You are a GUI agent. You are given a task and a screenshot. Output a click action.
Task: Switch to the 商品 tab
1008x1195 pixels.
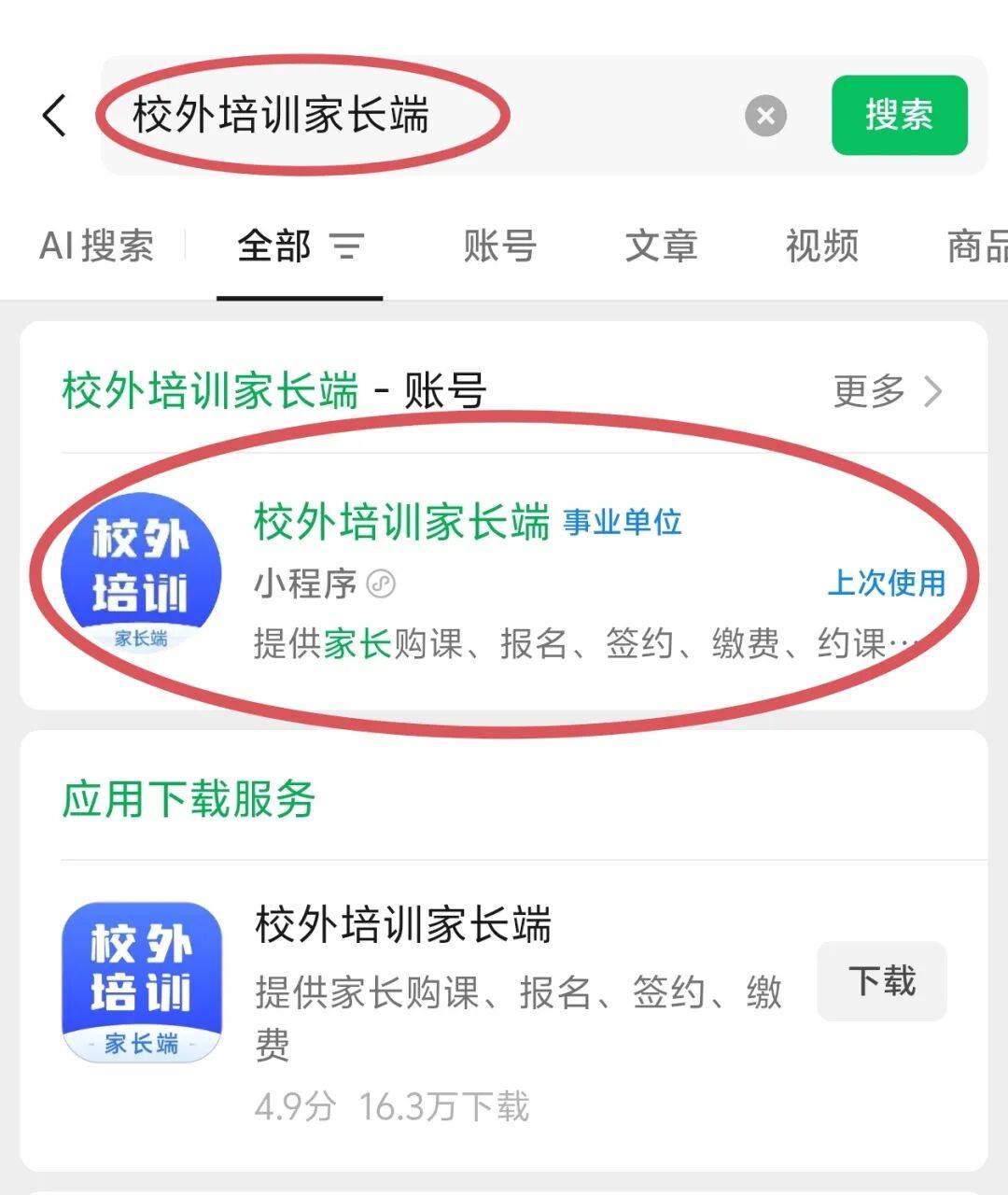pyautogui.click(x=975, y=246)
